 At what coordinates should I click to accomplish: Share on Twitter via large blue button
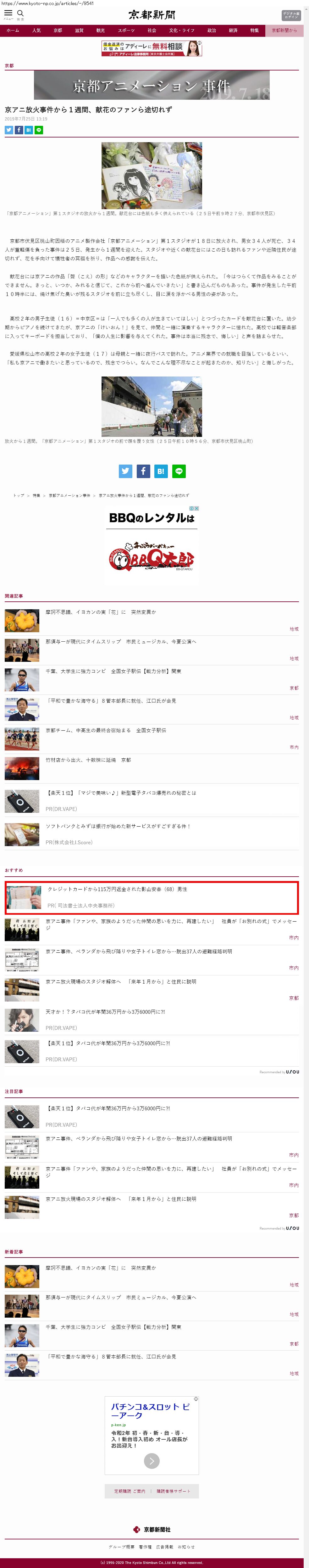pyautogui.click(x=125, y=471)
